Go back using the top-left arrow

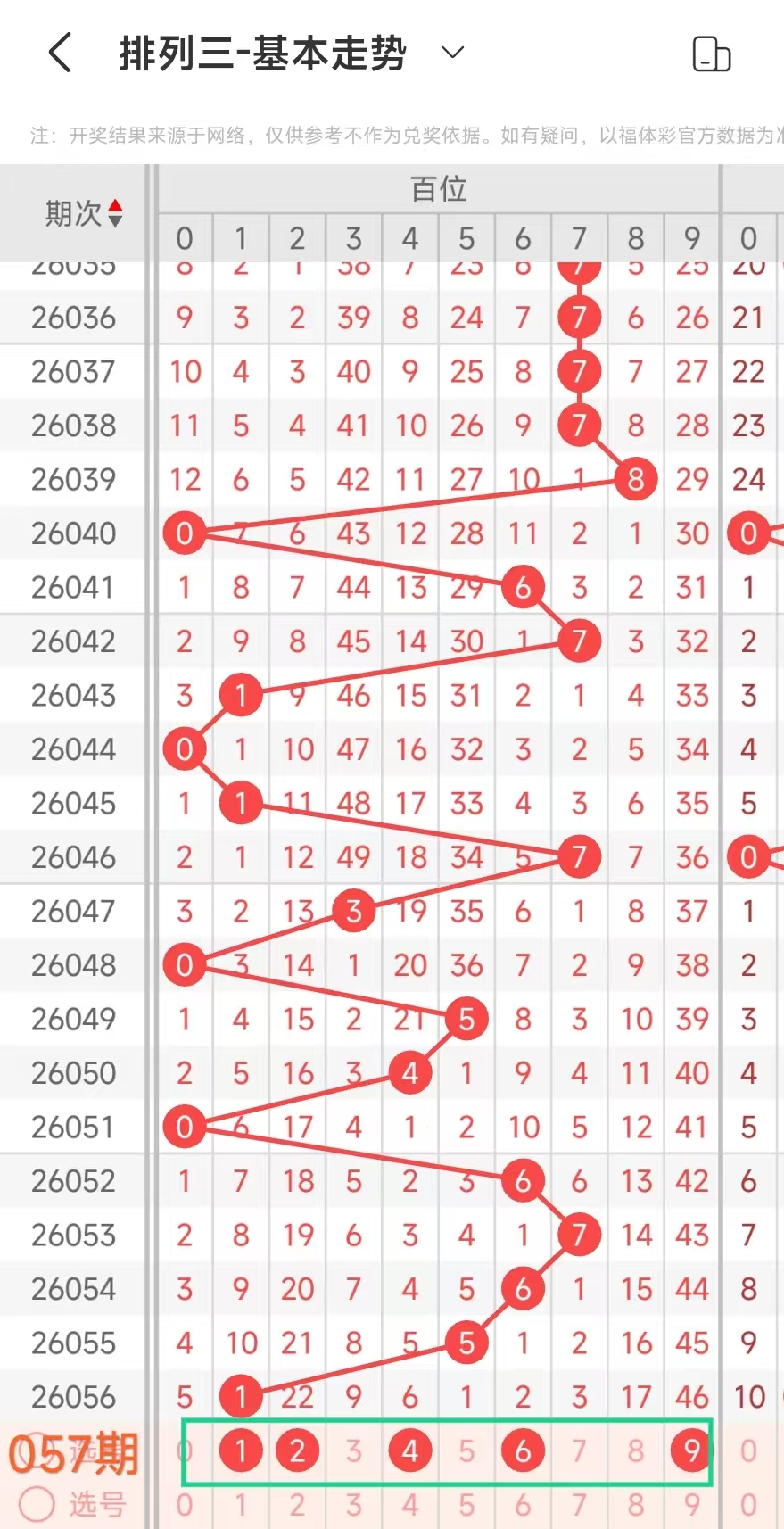pyautogui.click(x=60, y=53)
